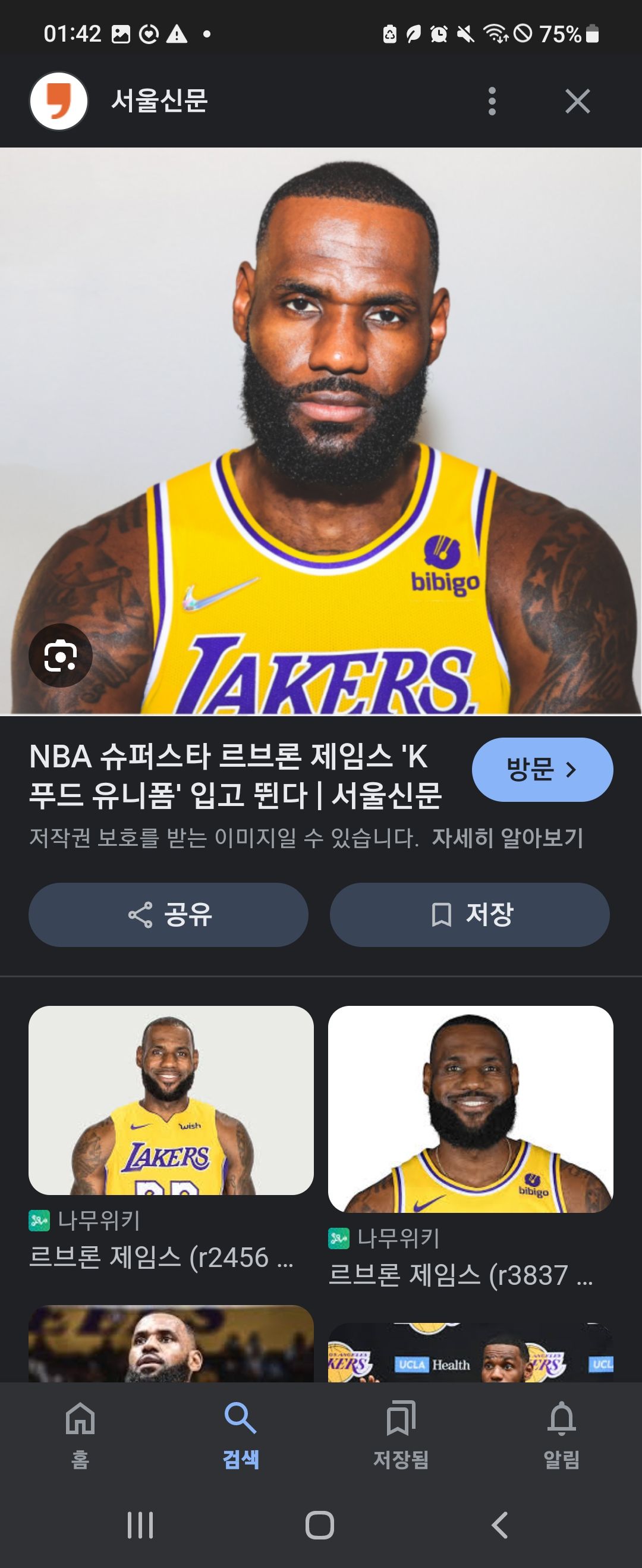The image size is (642, 1568).
Task: Open the 나무위키 r3837 related image
Action: (470, 1109)
